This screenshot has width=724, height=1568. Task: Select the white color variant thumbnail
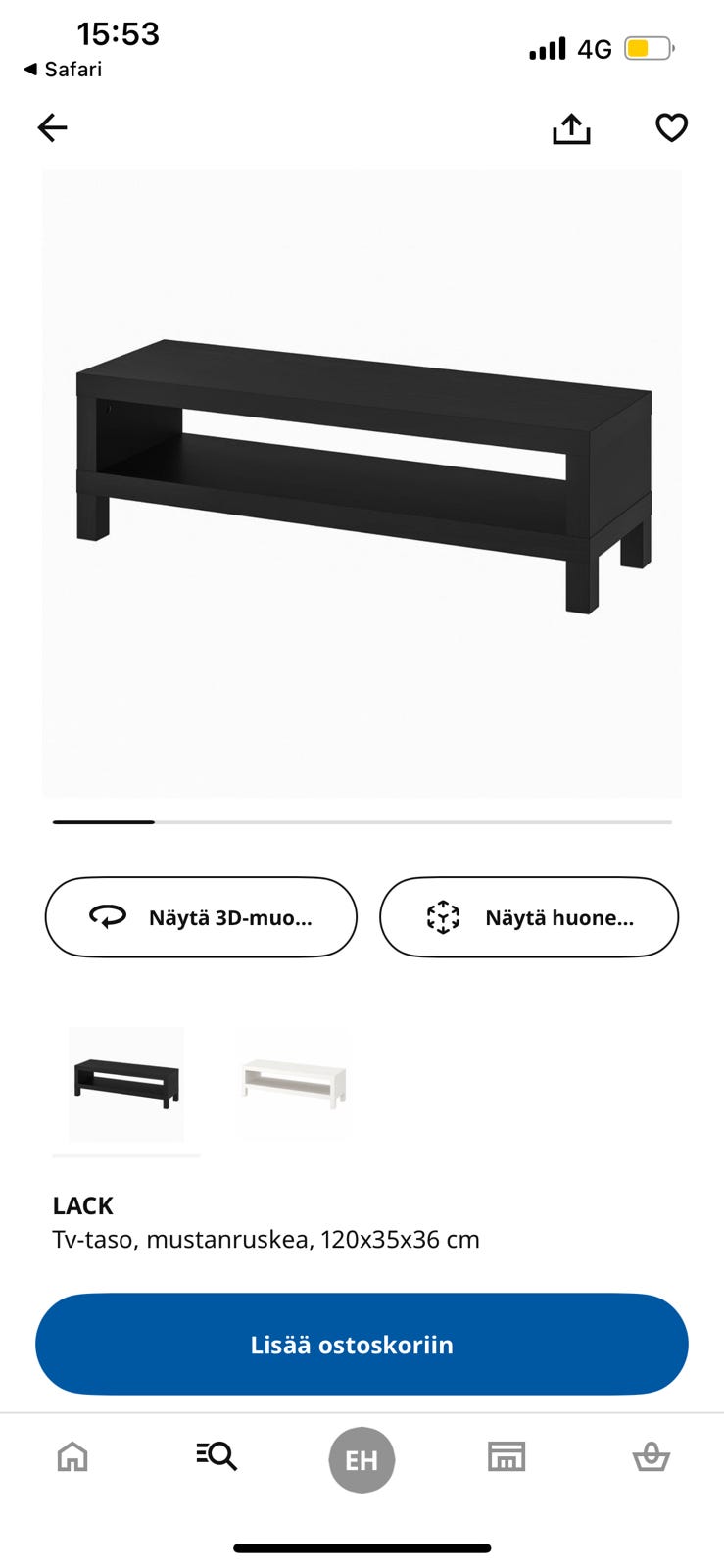click(294, 1084)
